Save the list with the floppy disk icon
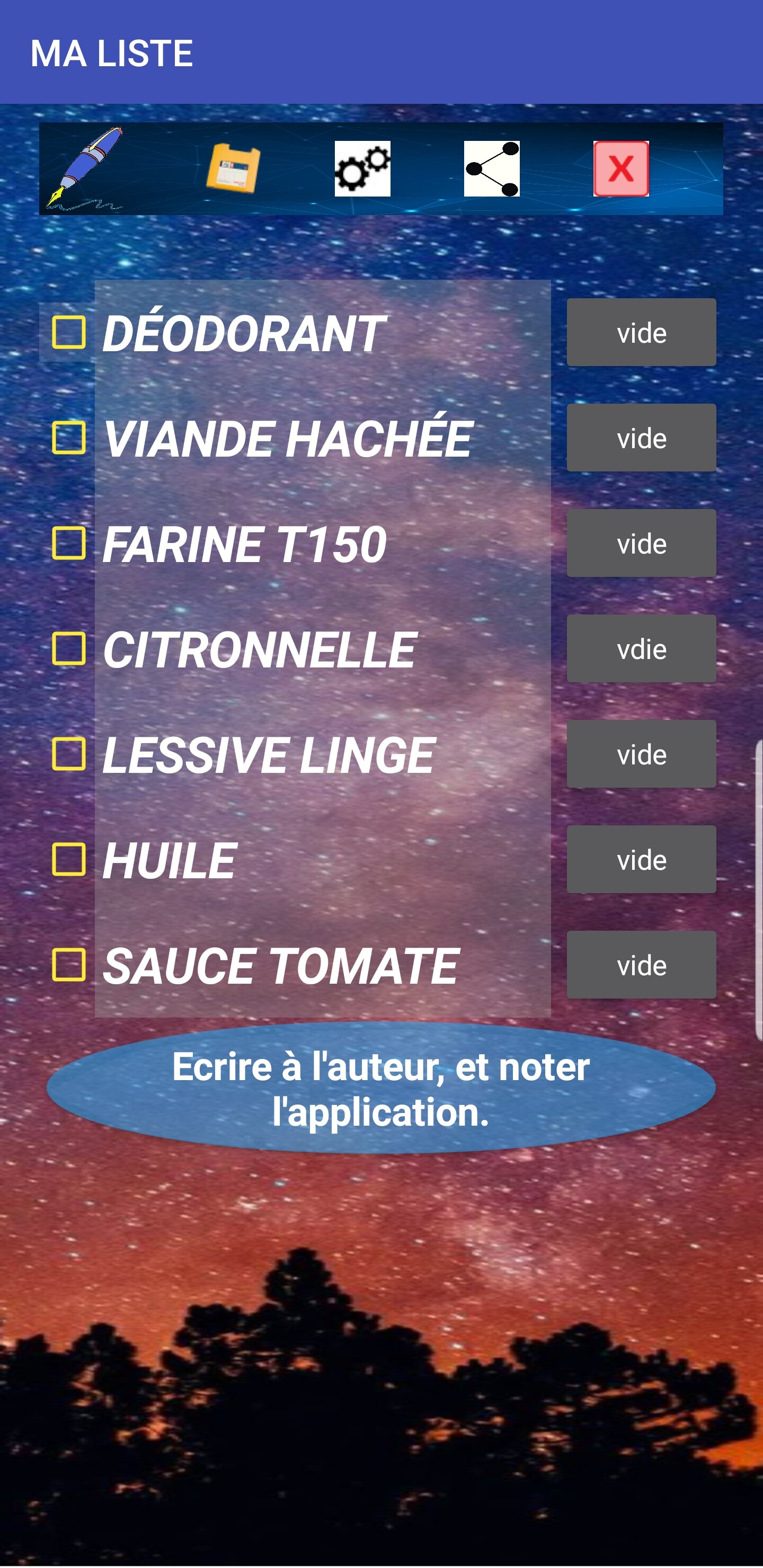 pos(233,168)
